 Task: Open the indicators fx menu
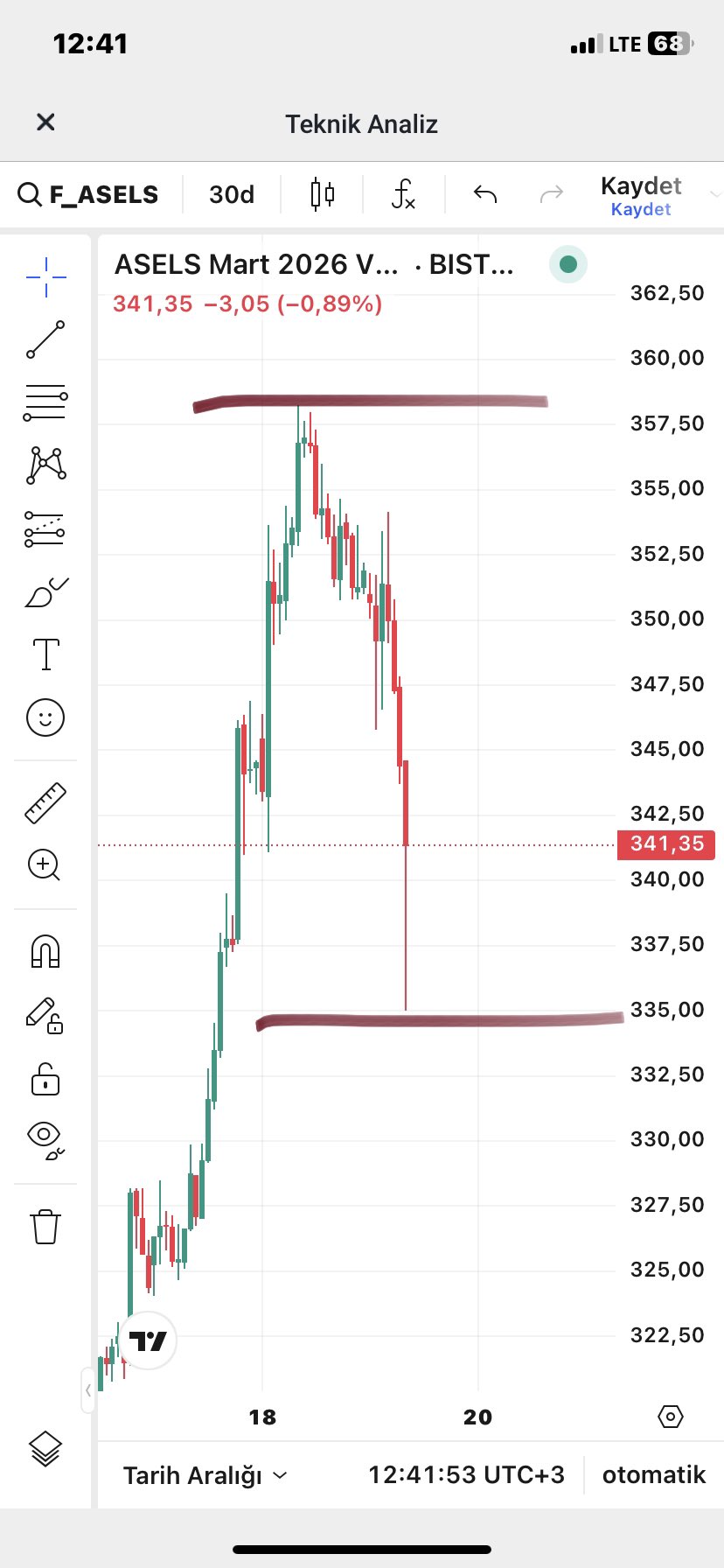click(x=403, y=194)
